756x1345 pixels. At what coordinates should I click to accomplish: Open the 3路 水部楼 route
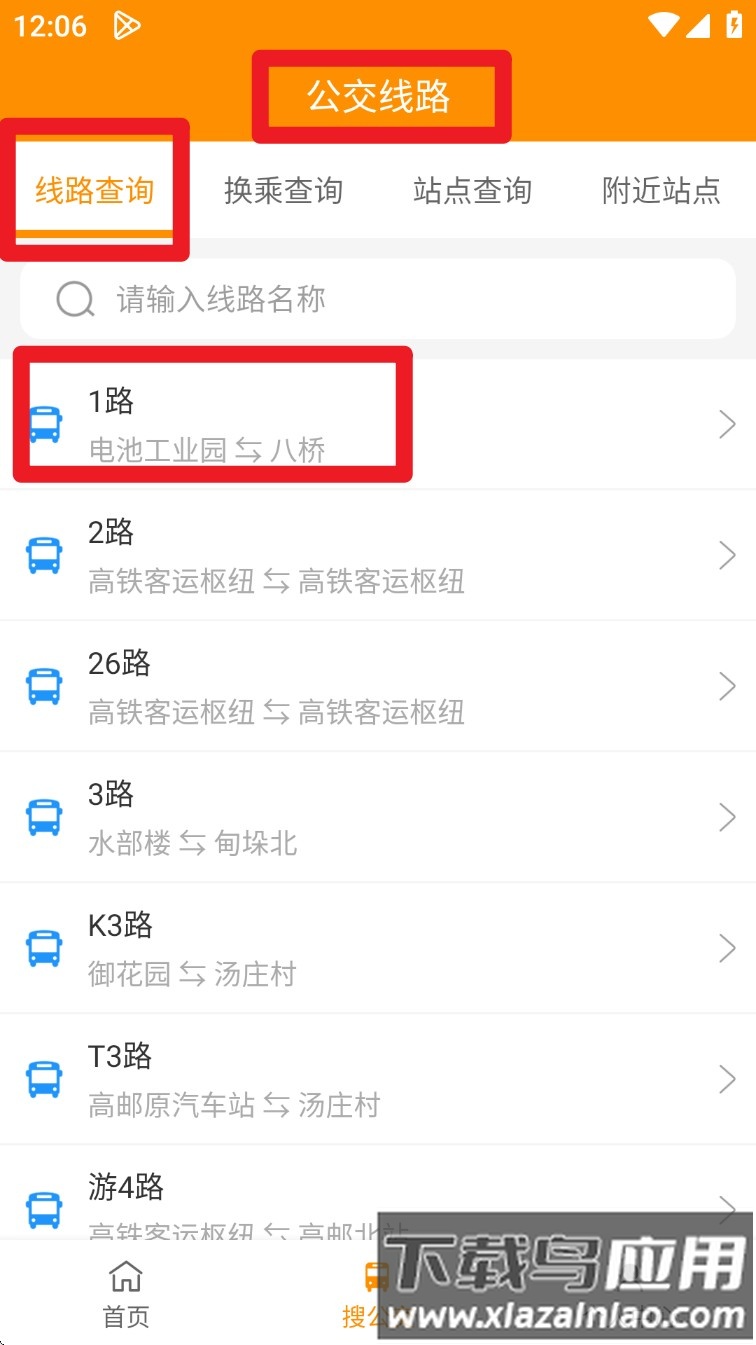coord(378,817)
